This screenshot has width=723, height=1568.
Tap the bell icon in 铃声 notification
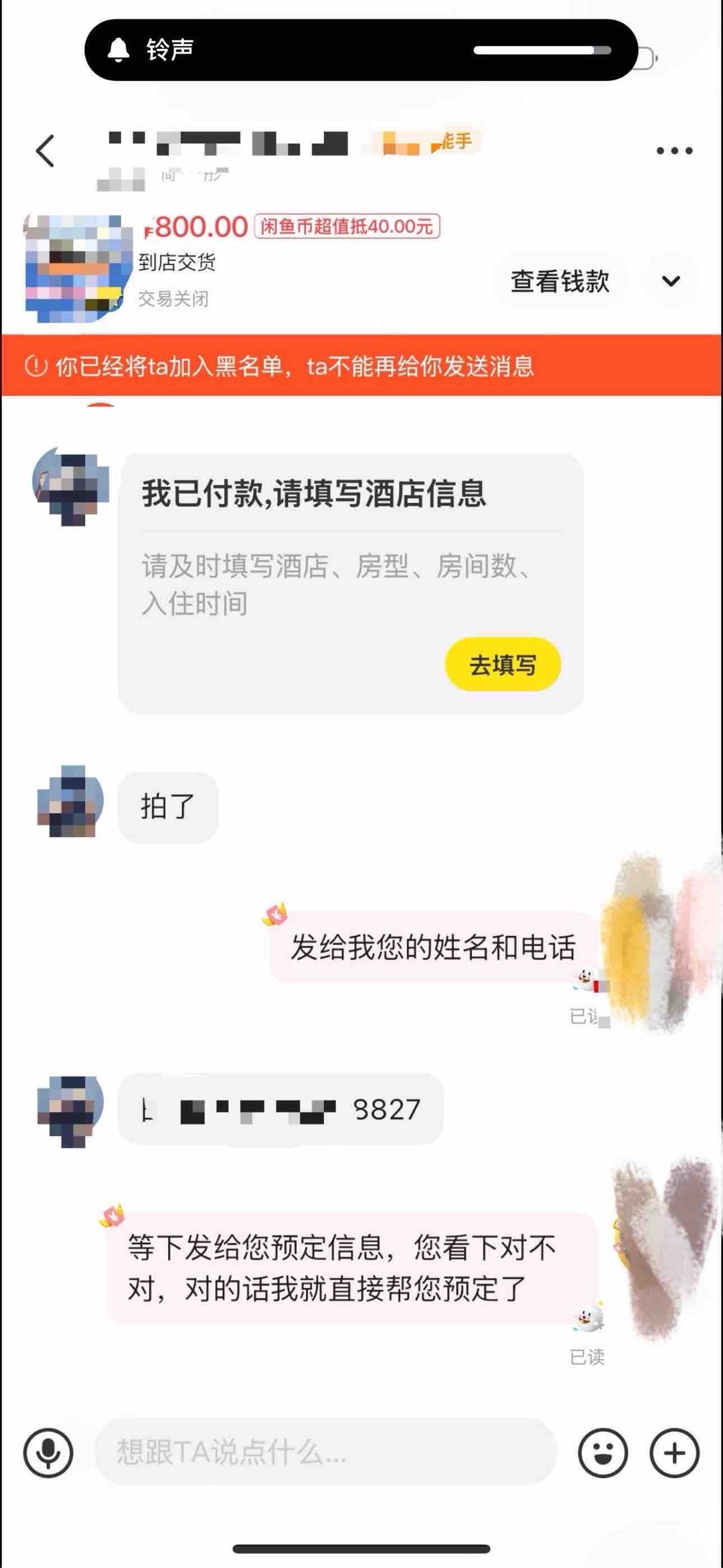tap(118, 49)
